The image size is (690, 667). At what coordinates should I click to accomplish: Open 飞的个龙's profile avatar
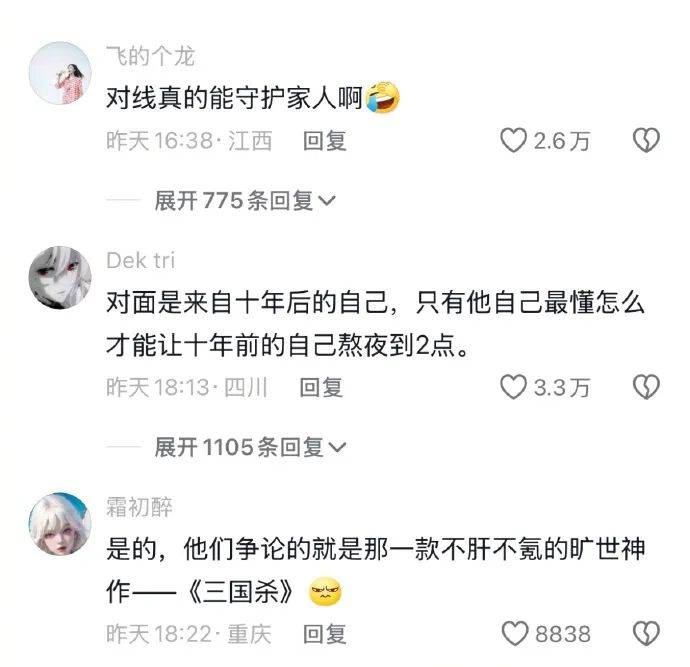pos(59,73)
